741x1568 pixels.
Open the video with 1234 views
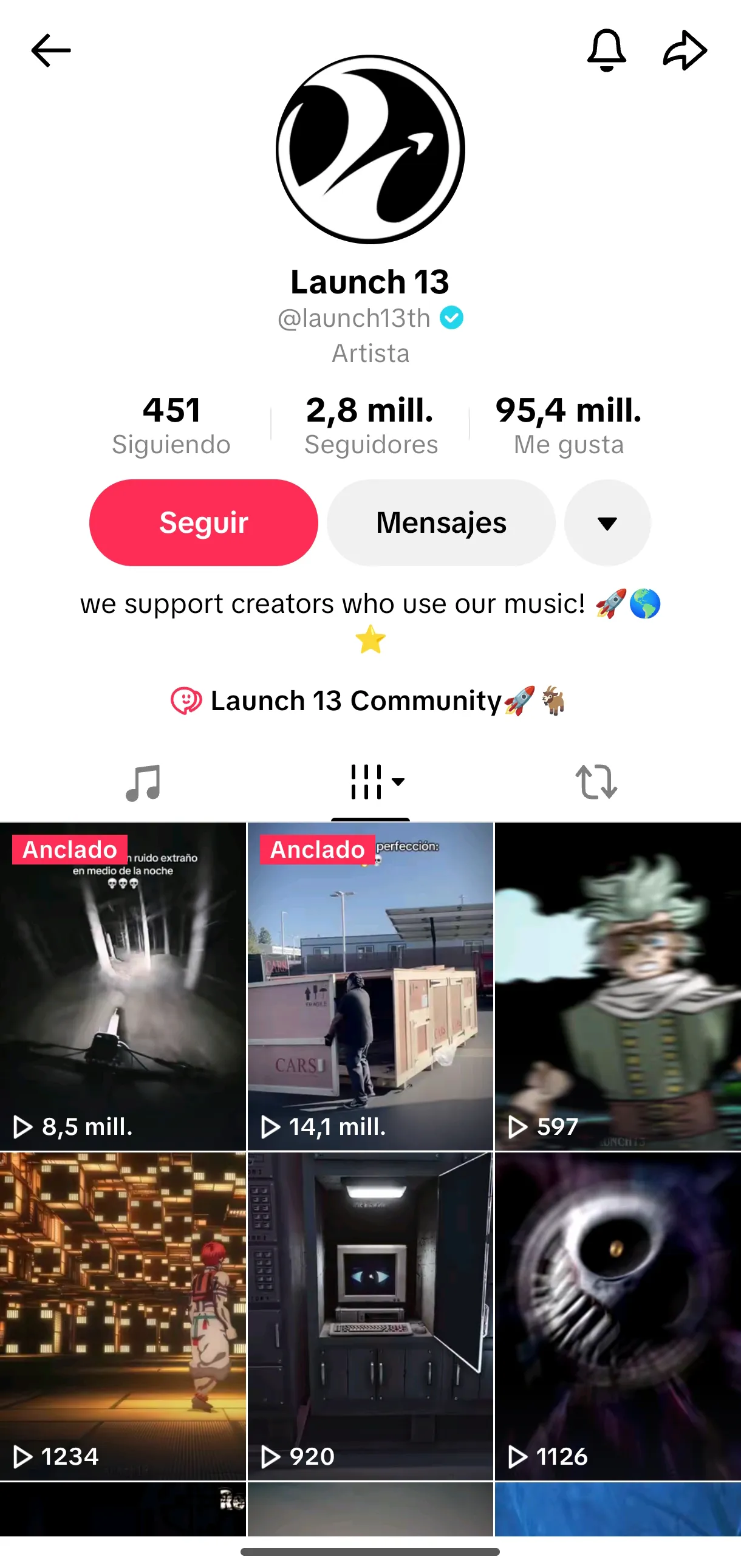pyautogui.click(x=123, y=1316)
